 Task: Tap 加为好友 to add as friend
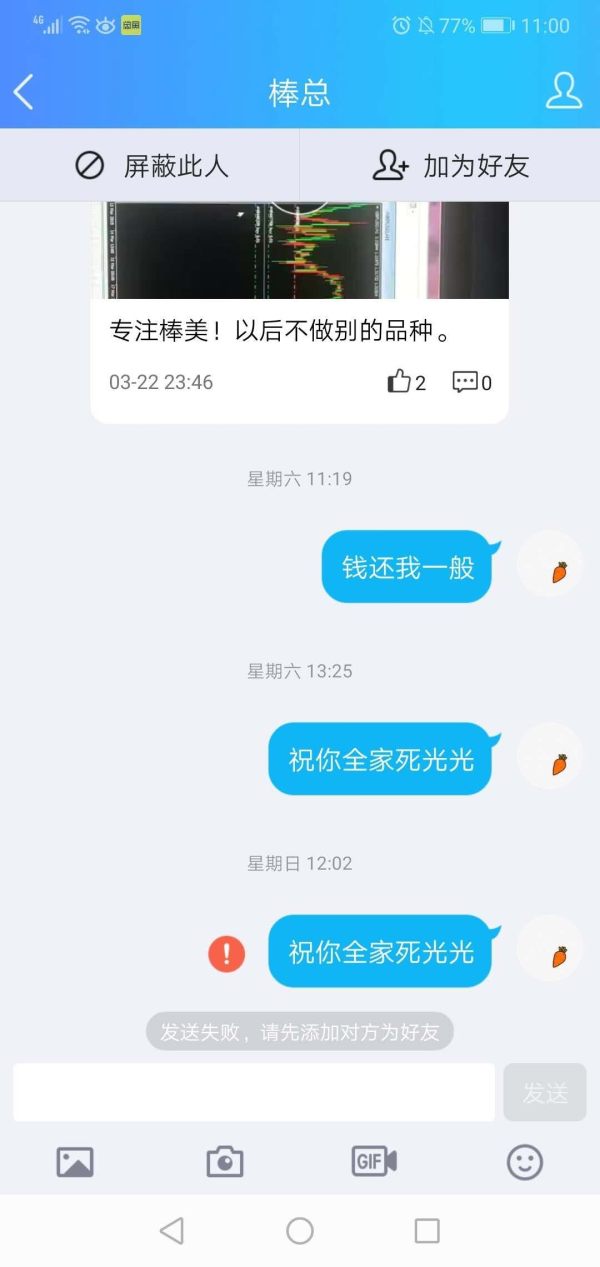450,166
